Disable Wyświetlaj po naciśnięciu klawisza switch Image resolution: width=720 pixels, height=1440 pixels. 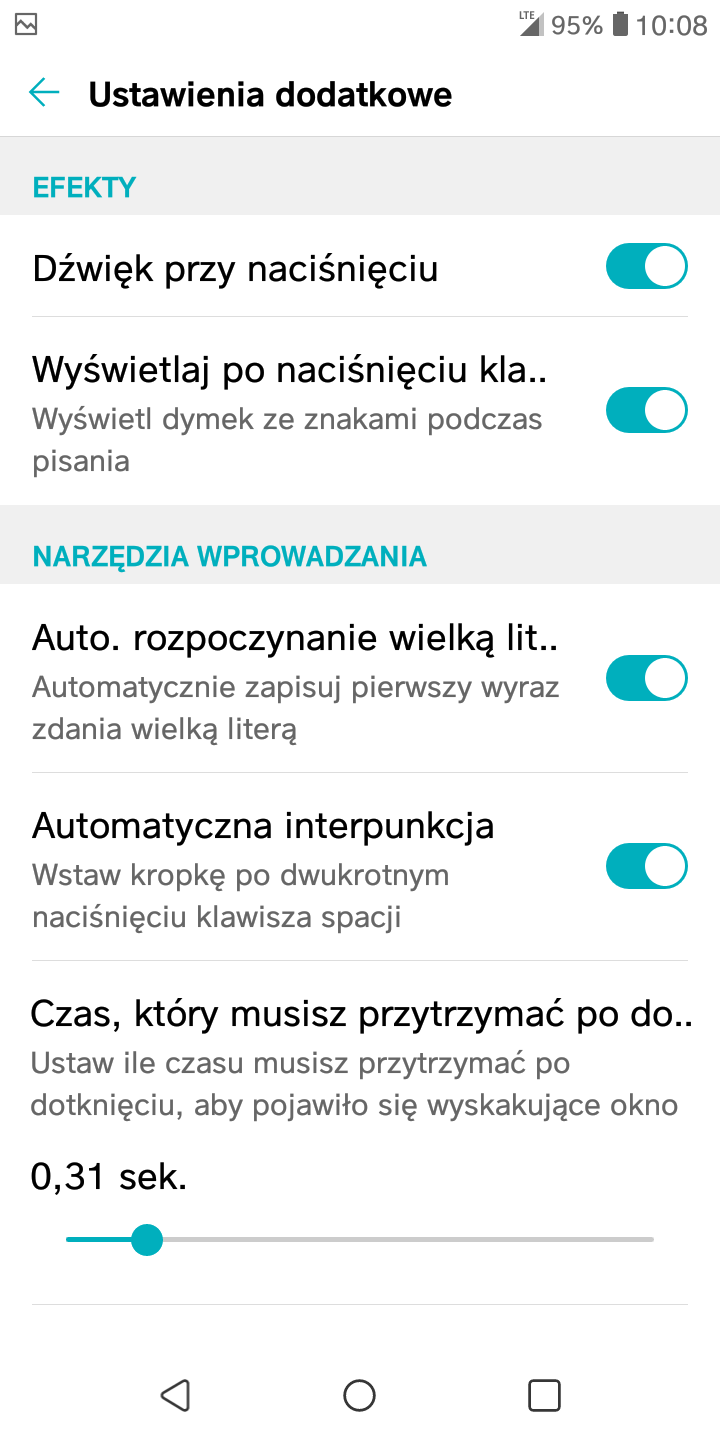(646, 411)
